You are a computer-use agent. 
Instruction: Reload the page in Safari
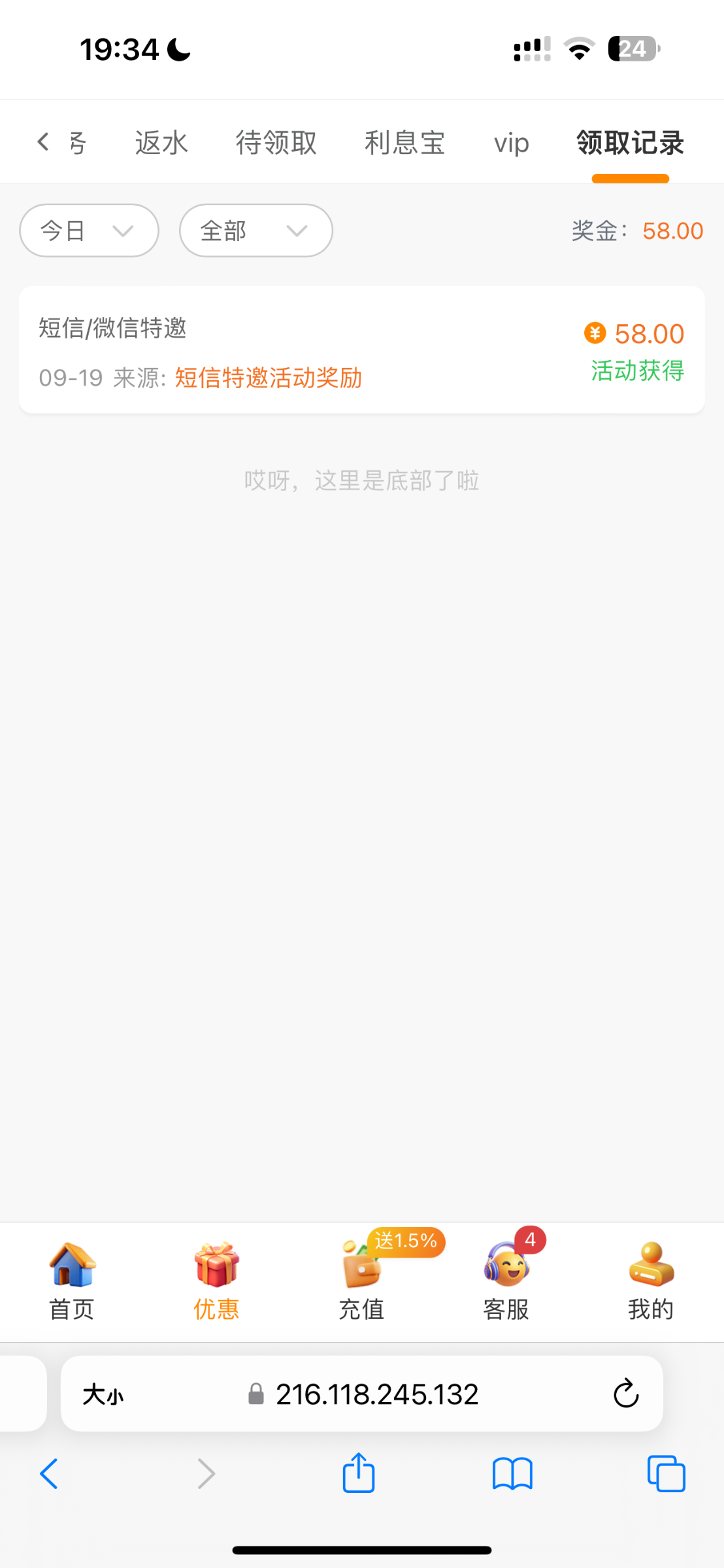(625, 1394)
